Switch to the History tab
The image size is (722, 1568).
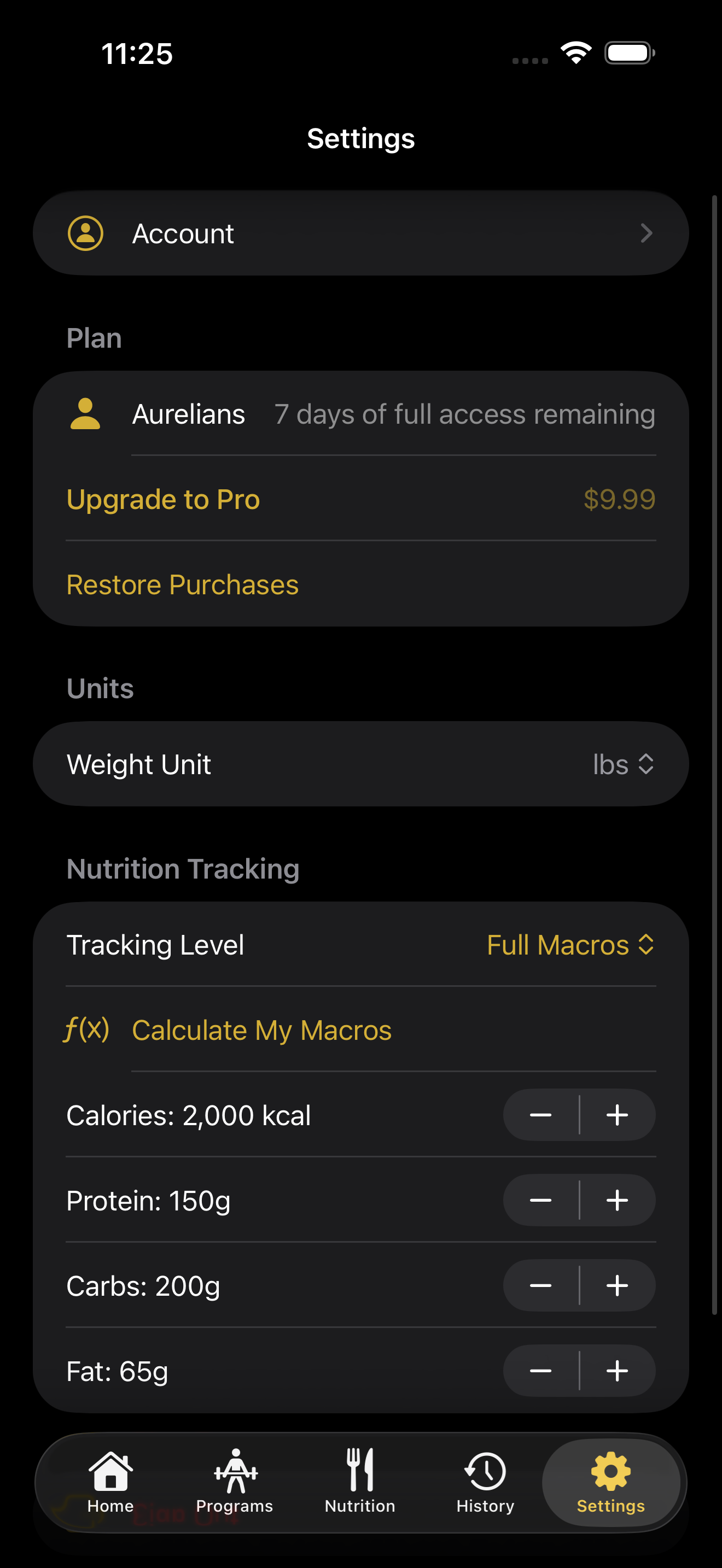pos(485,1479)
